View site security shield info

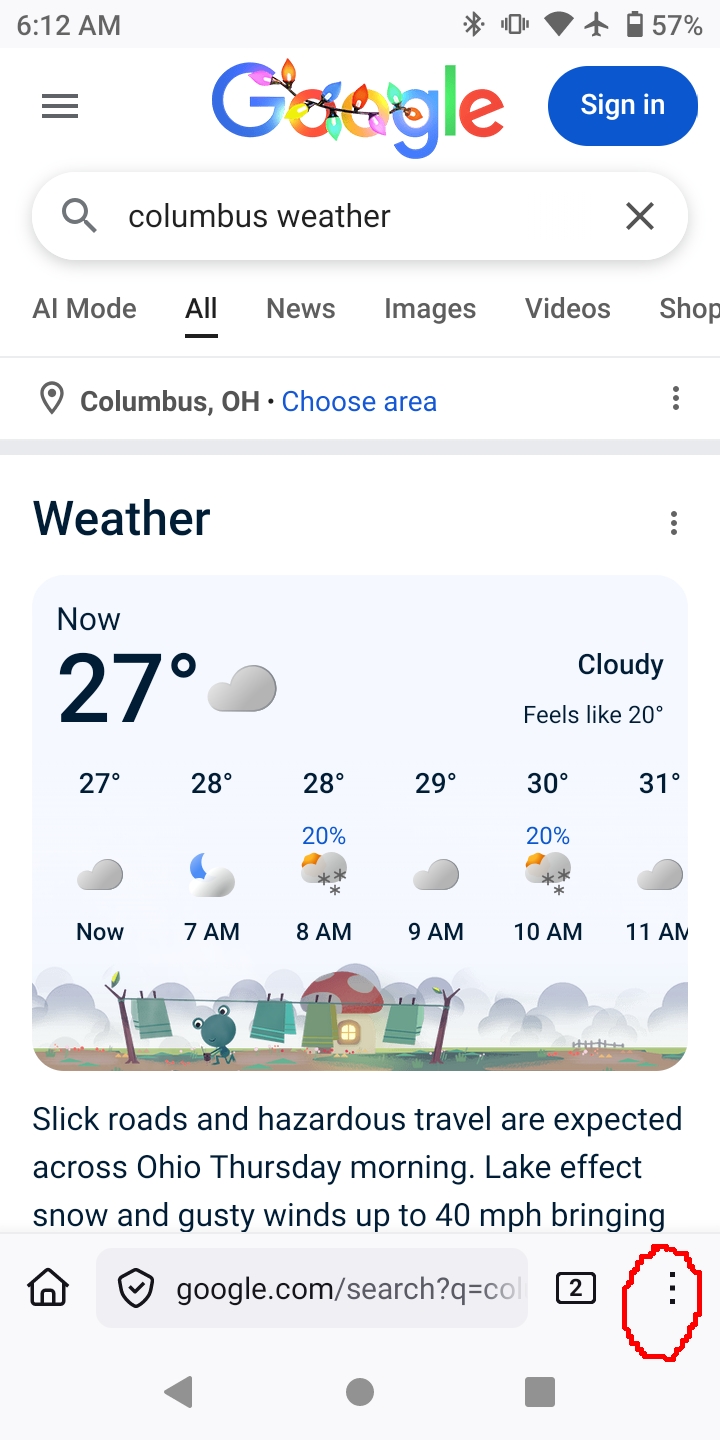click(x=136, y=1289)
